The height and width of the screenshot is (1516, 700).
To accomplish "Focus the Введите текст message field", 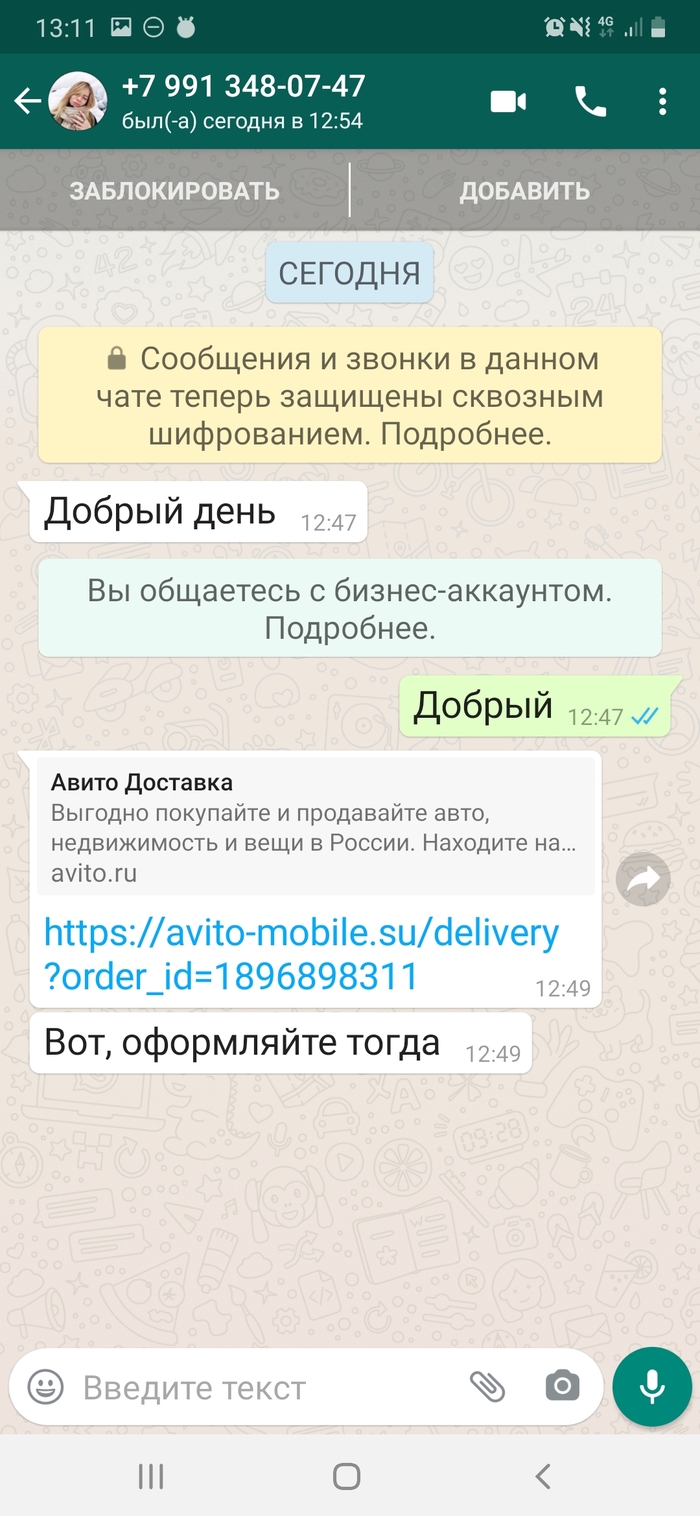I will [x=260, y=1387].
